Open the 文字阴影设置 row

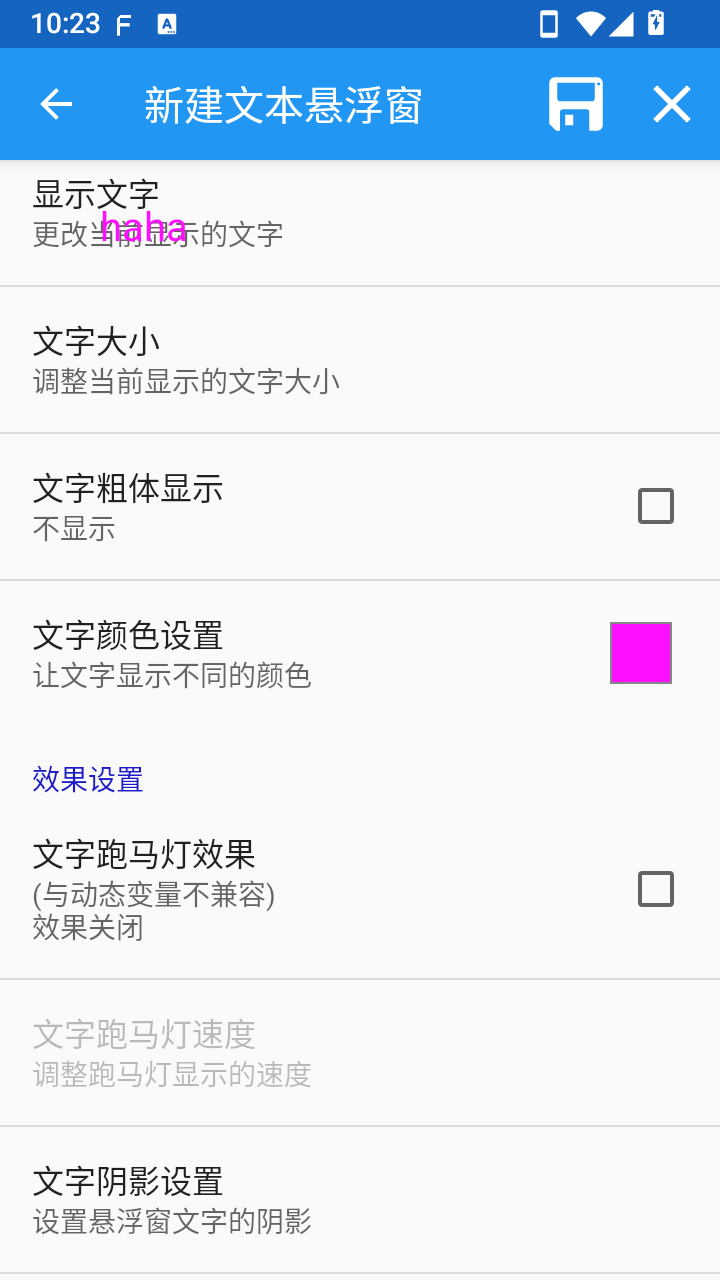tap(360, 1200)
